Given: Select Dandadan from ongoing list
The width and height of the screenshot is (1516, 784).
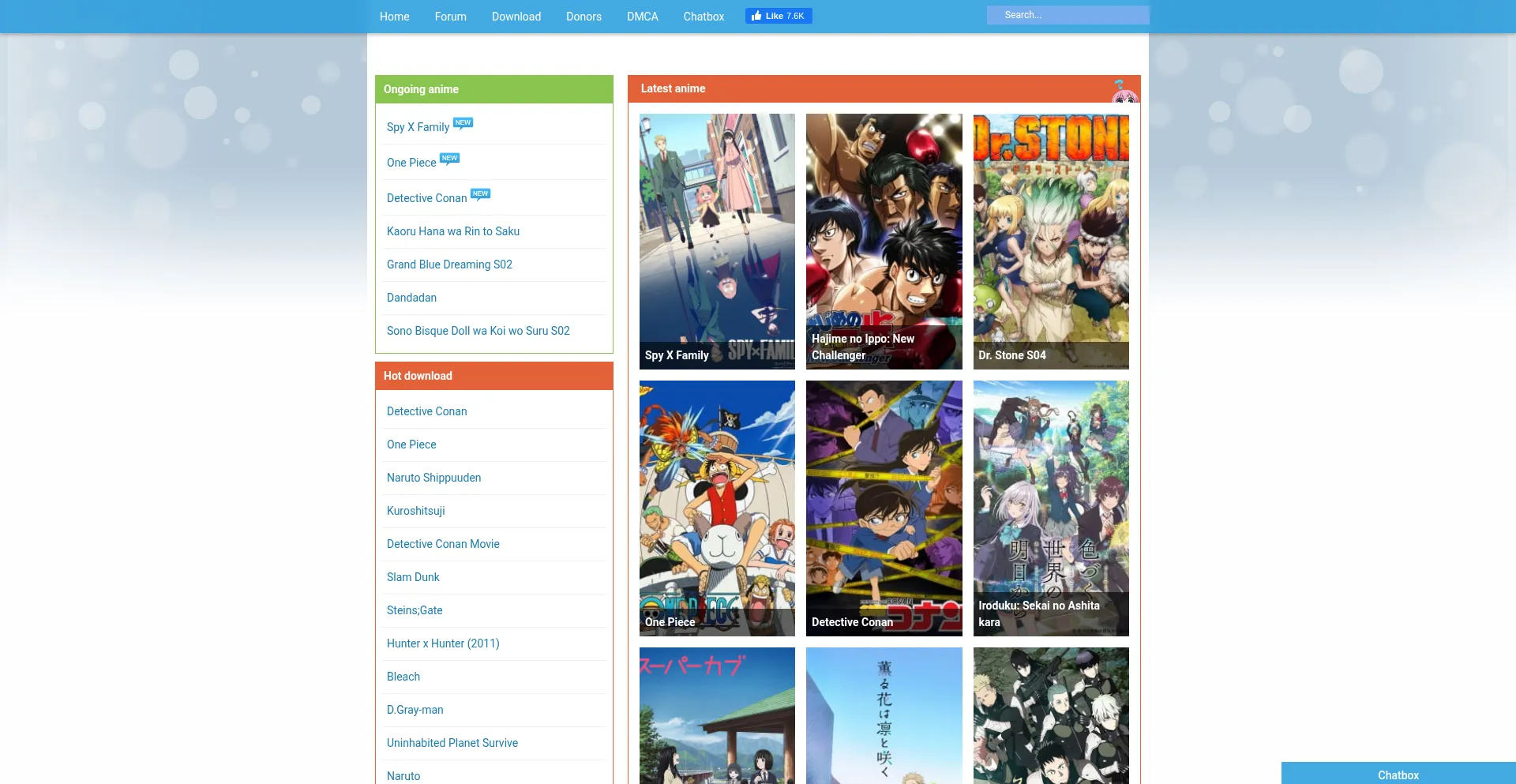Looking at the screenshot, I should pos(411,298).
